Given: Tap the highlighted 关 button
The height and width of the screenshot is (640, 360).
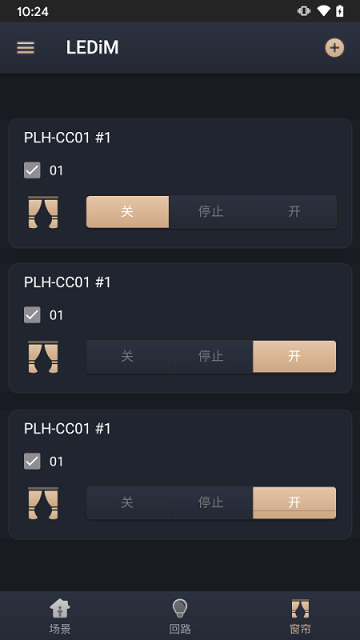Looking at the screenshot, I should tap(127, 211).
